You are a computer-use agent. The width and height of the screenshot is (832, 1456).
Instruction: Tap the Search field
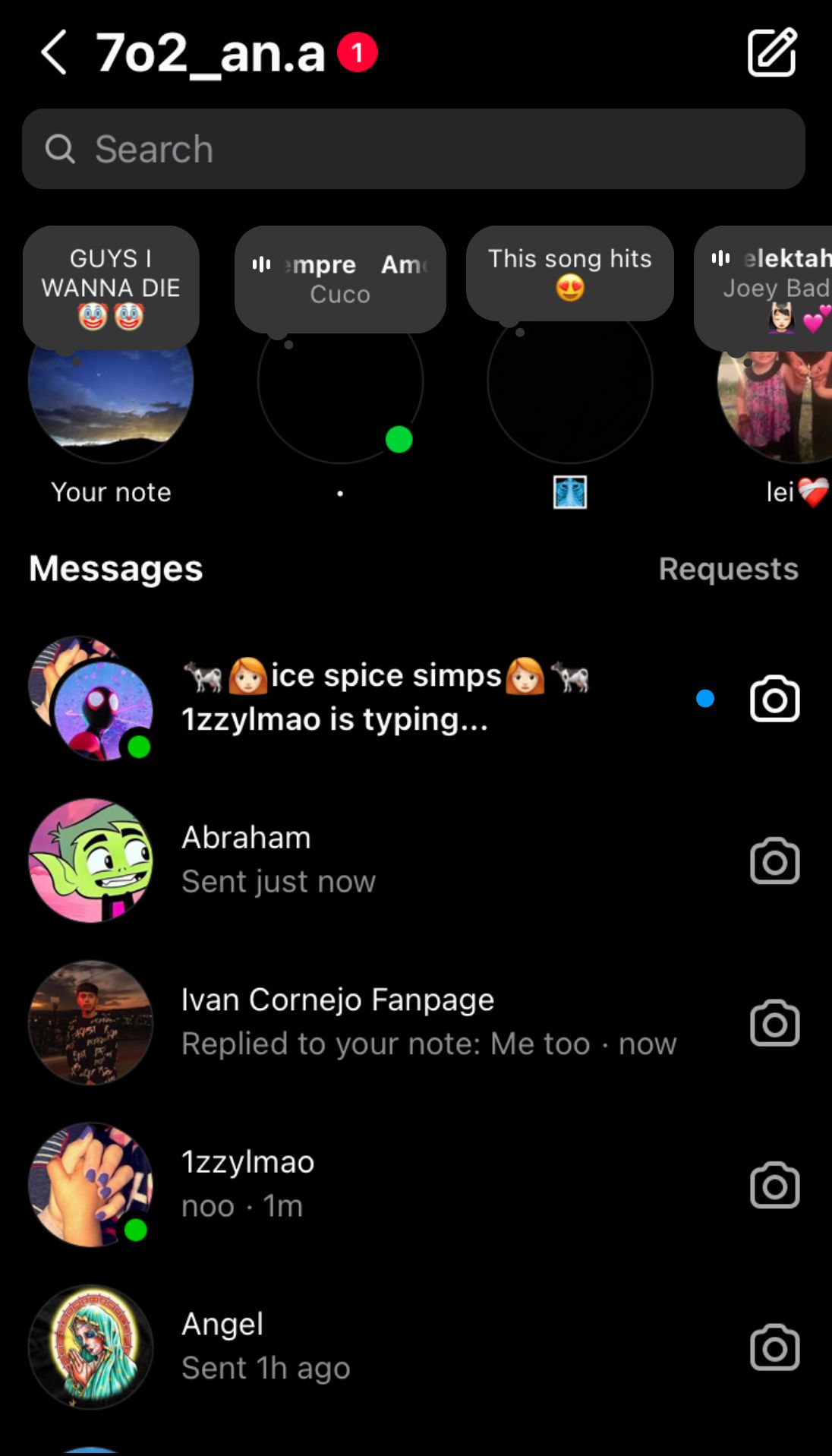pyautogui.click(x=414, y=149)
